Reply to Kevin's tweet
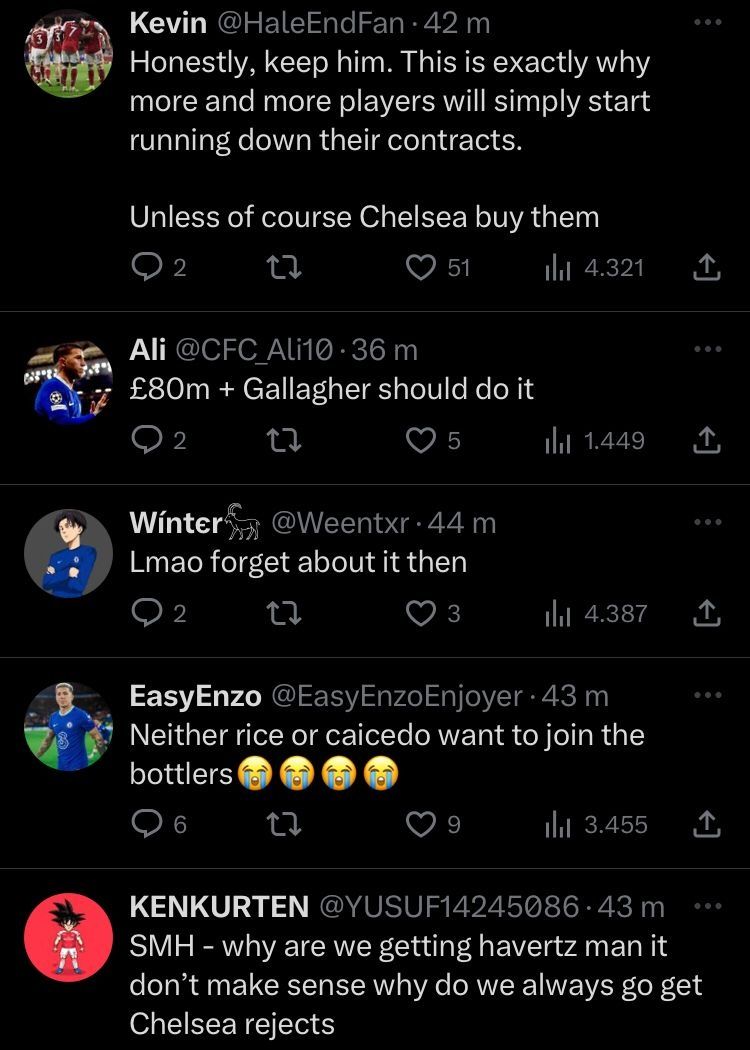 tap(146, 268)
